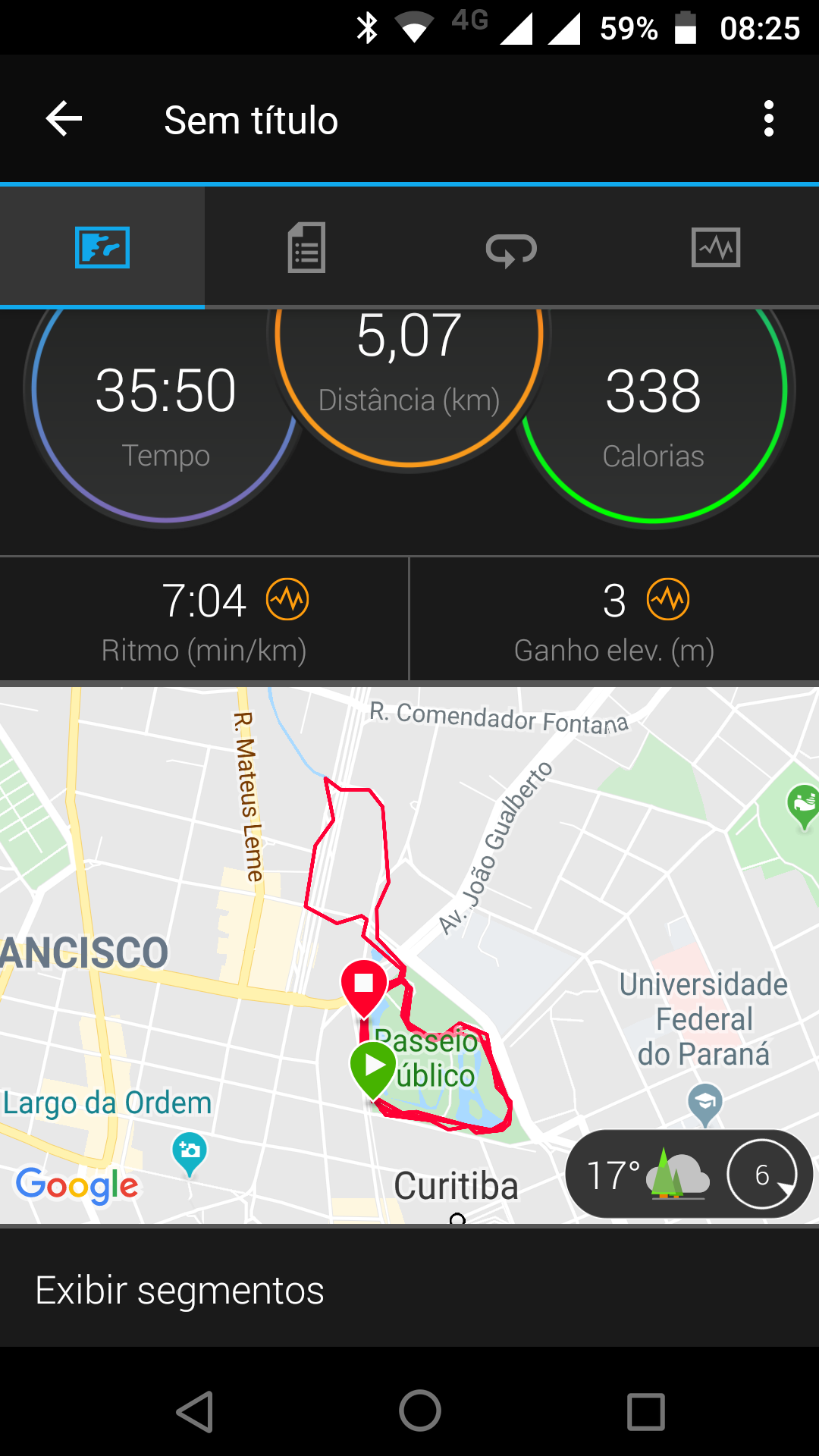The width and height of the screenshot is (819, 1456).
Task: Tap the system home button
Action: pos(420,1411)
